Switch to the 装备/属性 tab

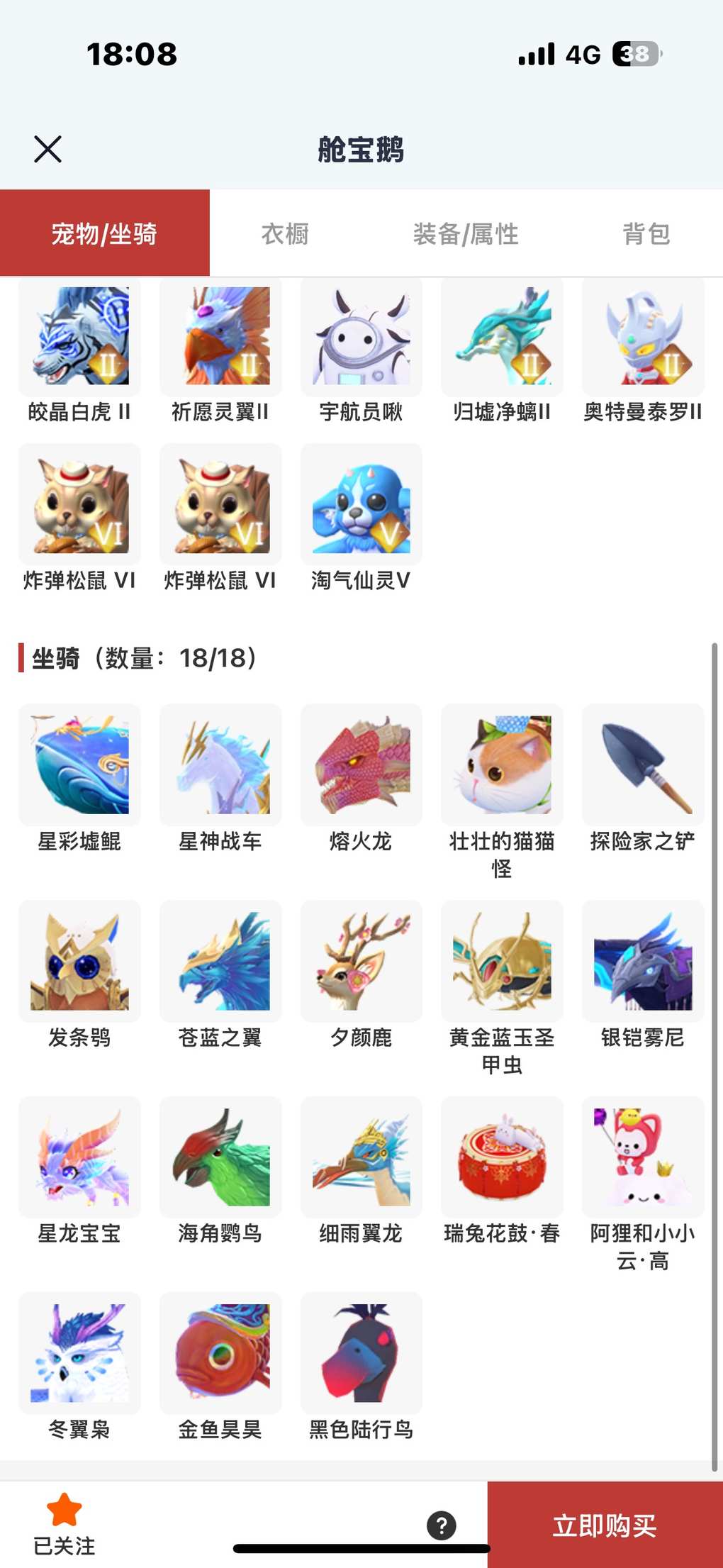466,233
